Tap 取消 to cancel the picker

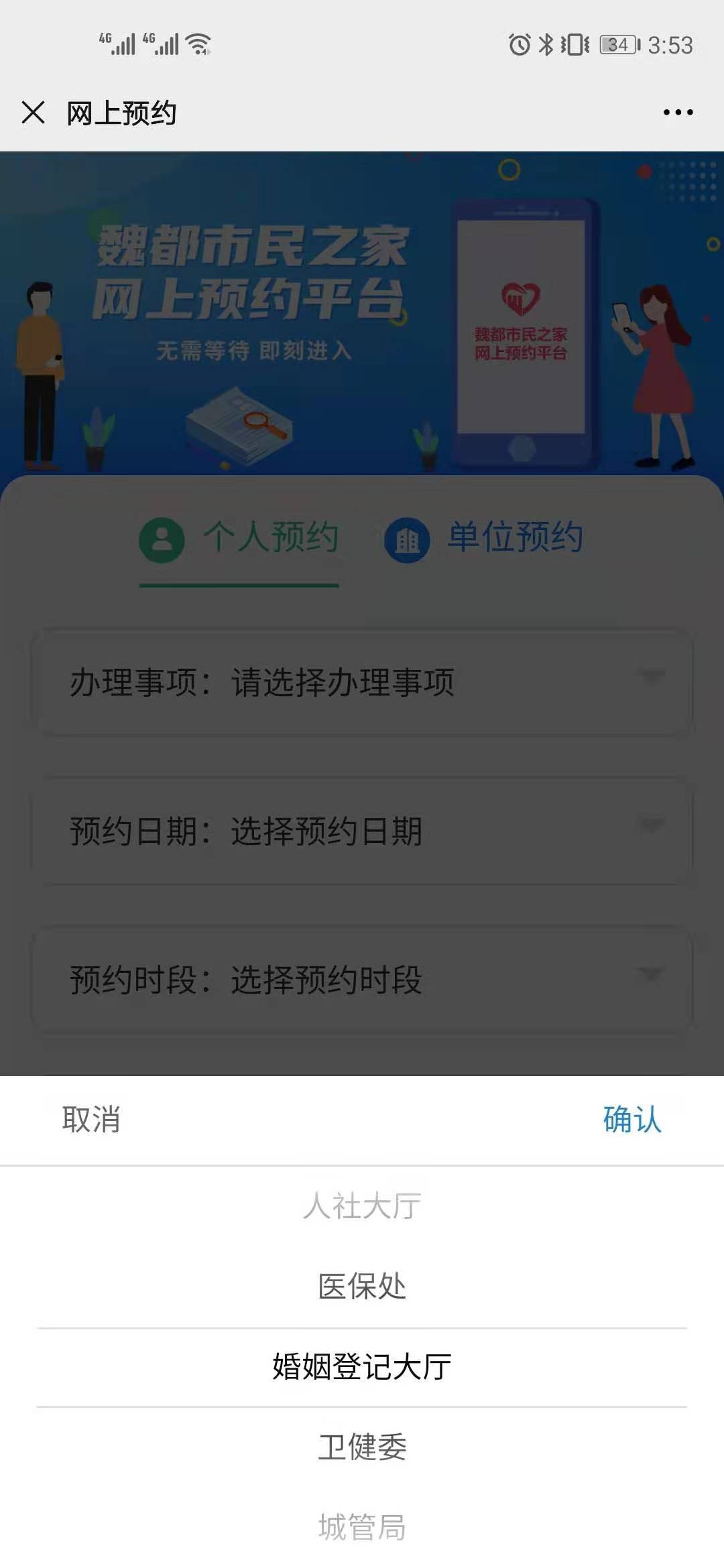91,1120
